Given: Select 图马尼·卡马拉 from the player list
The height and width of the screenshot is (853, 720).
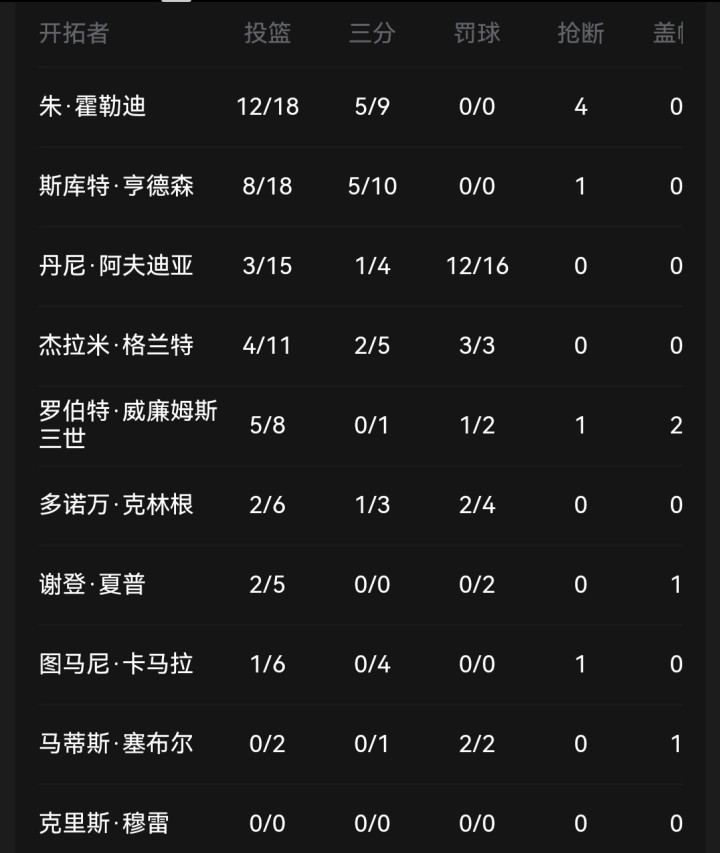Looking at the screenshot, I should point(116,664).
